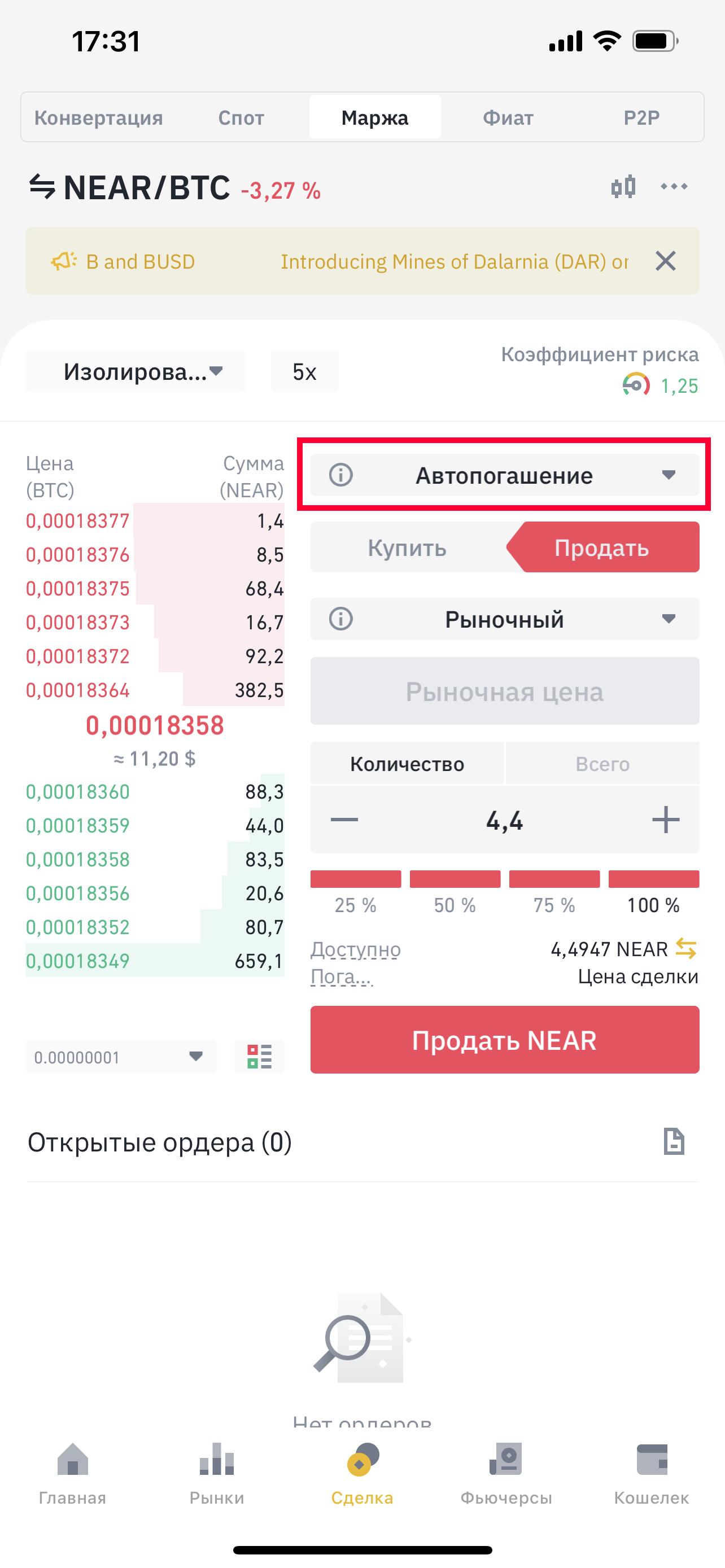Open the P2P tab

pyautogui.click(x=641, y=117)
